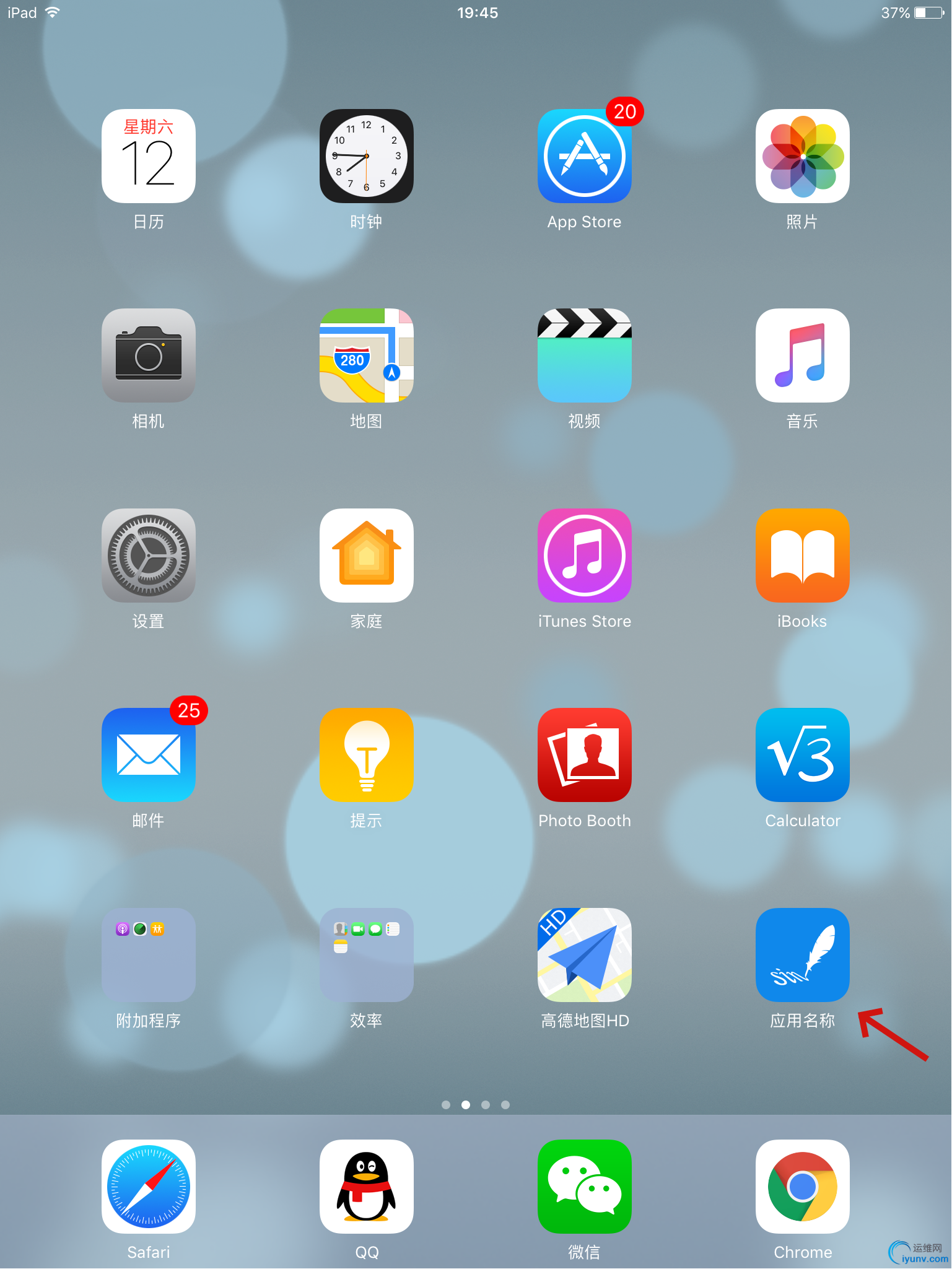The image size is (952, 1269).
Task: Launch the 音乐 music app
Action: pyautogui.click(x=802, y=355)
